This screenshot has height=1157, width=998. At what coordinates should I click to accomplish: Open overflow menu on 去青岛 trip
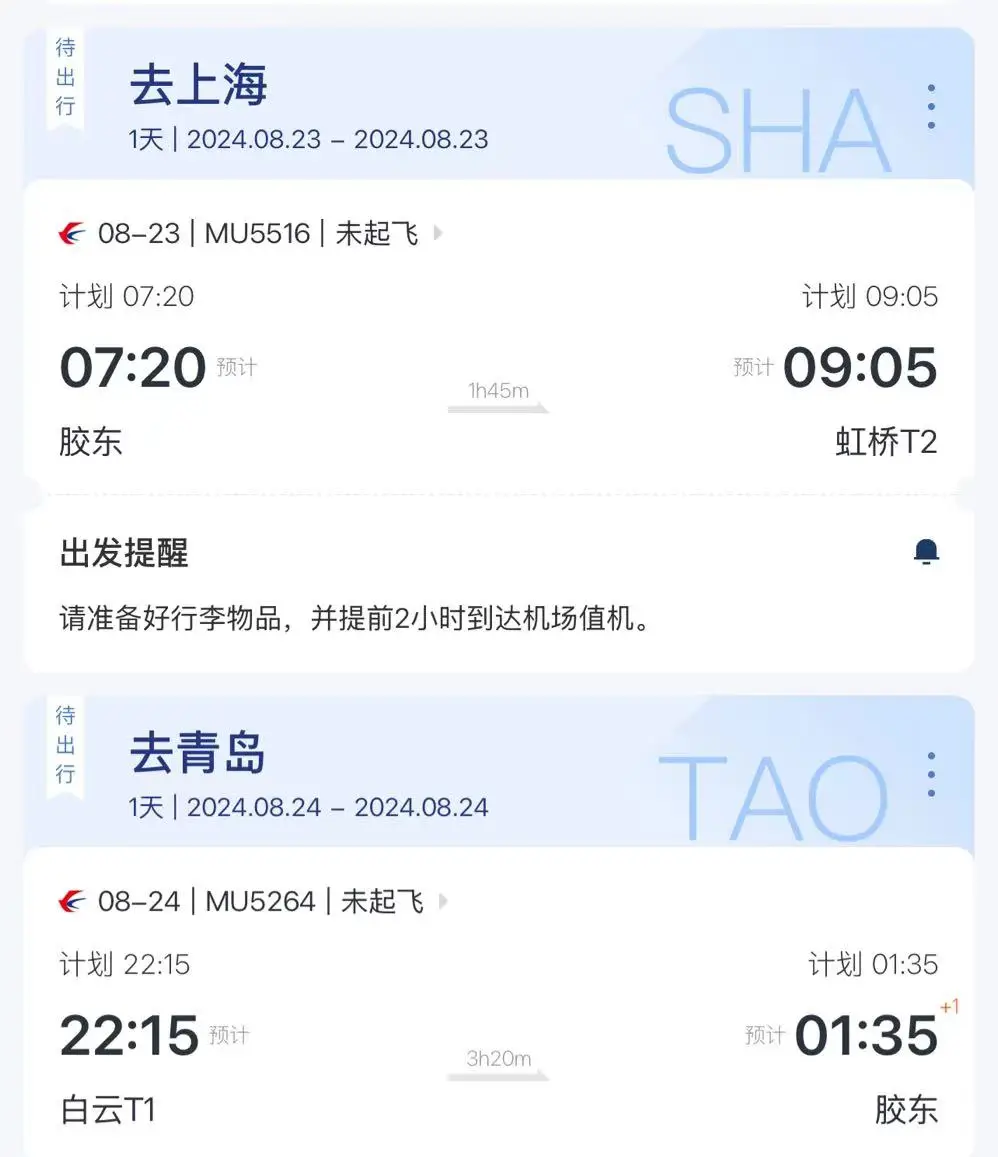(x=931, y=774)
